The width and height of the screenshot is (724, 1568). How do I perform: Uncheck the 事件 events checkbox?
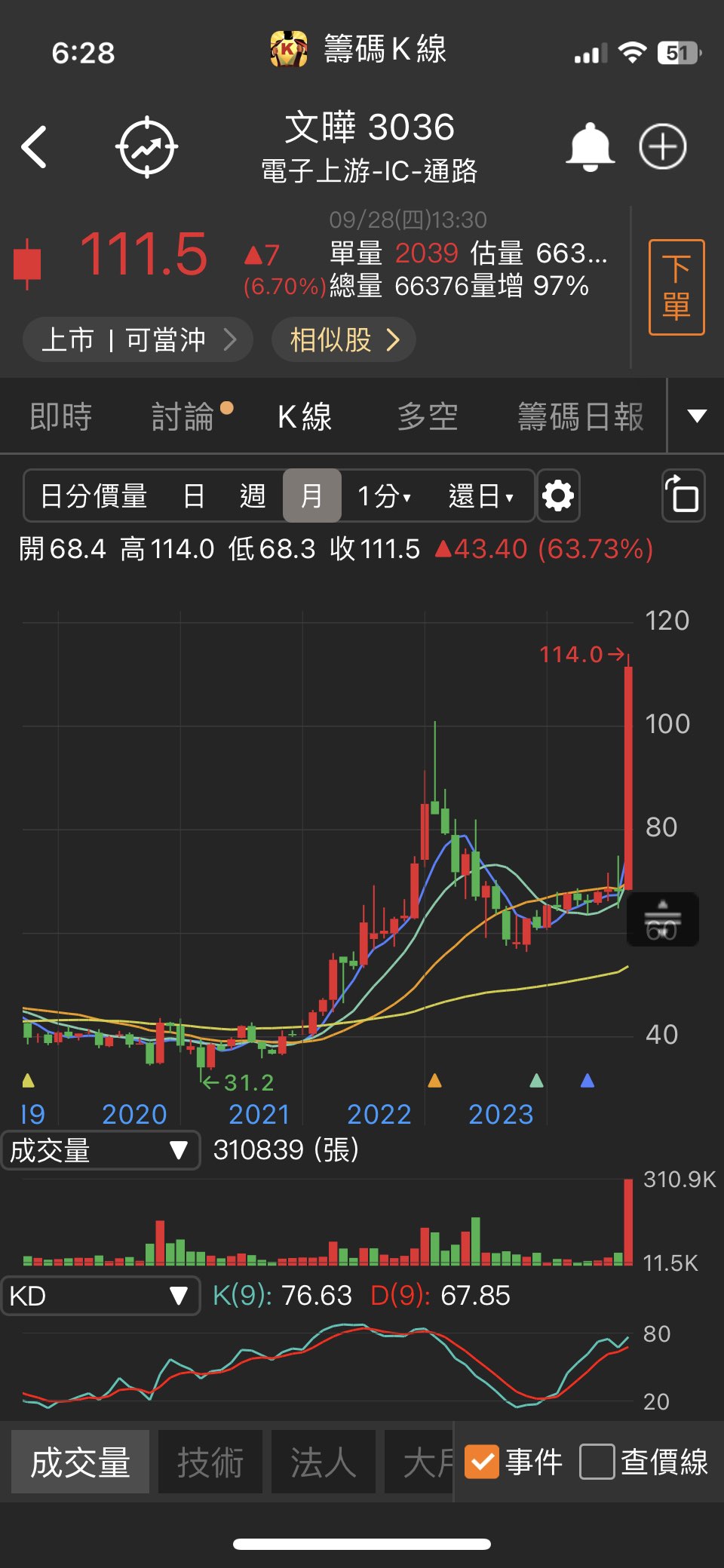(482, 1462)
